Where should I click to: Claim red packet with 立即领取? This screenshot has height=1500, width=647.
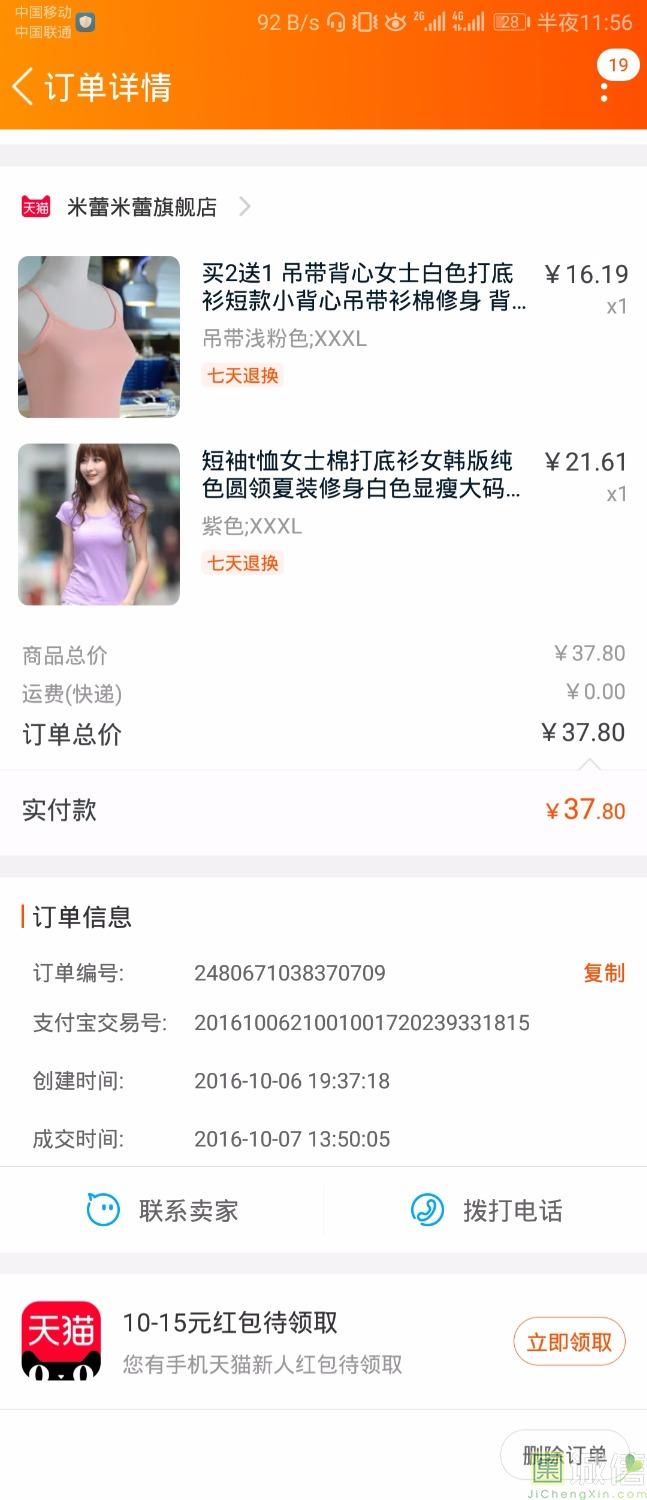click(569, 1342)
